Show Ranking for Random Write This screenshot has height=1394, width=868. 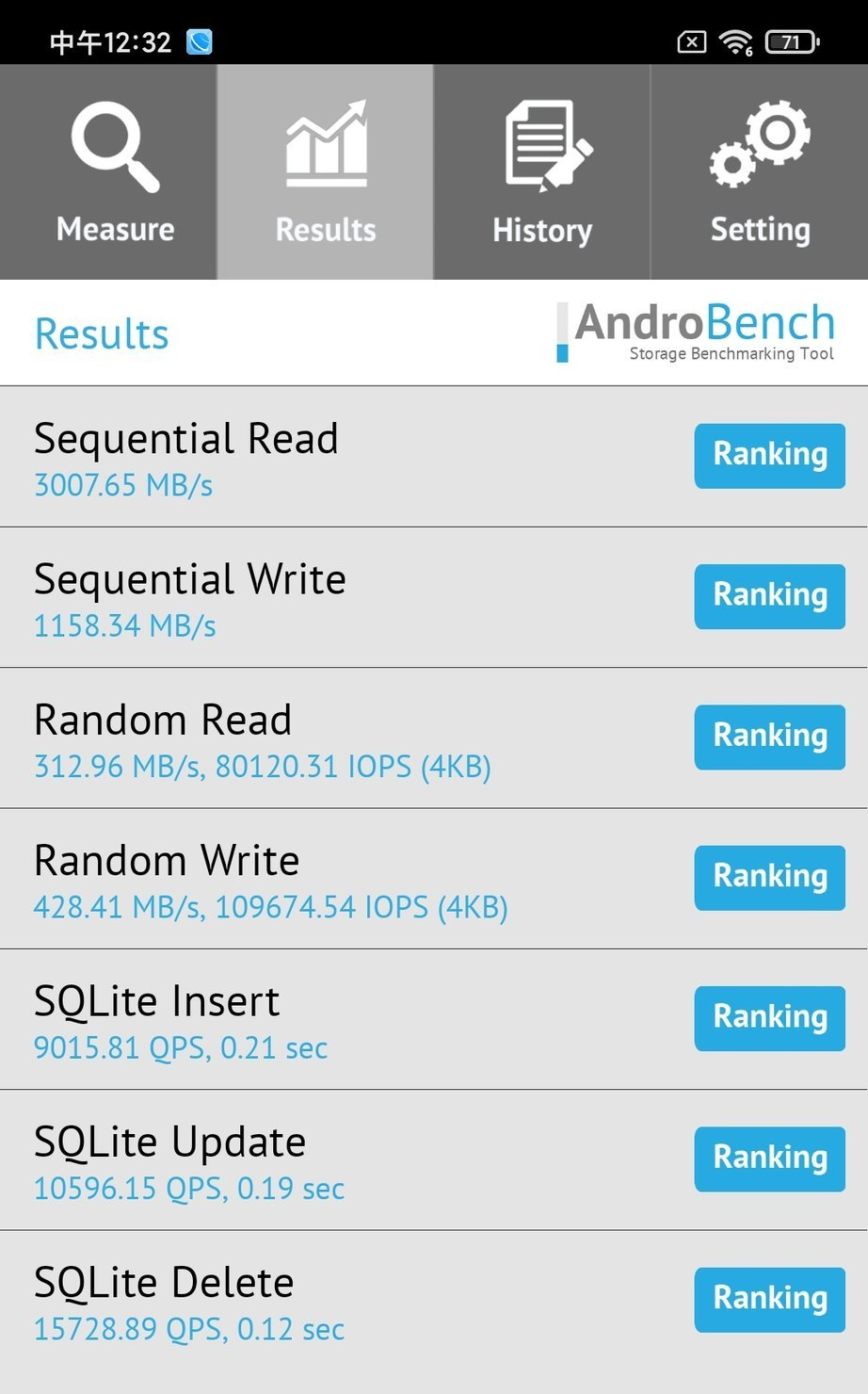coord(769,877)
